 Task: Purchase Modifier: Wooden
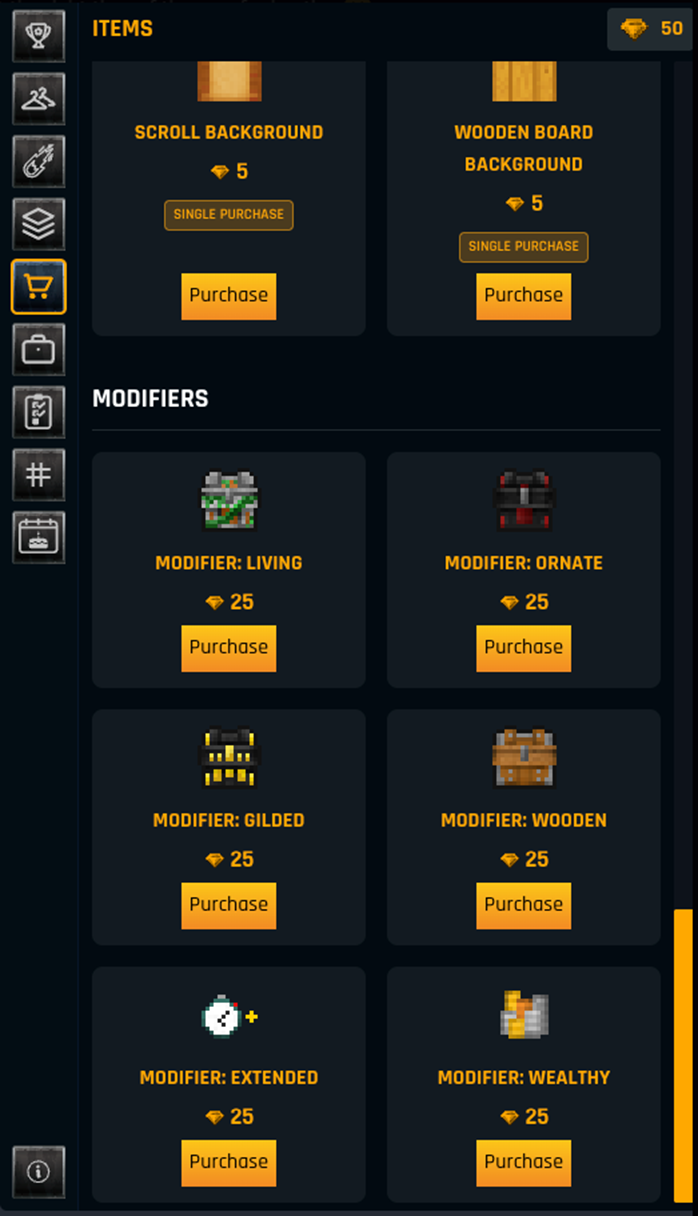[x=523, y=905]
